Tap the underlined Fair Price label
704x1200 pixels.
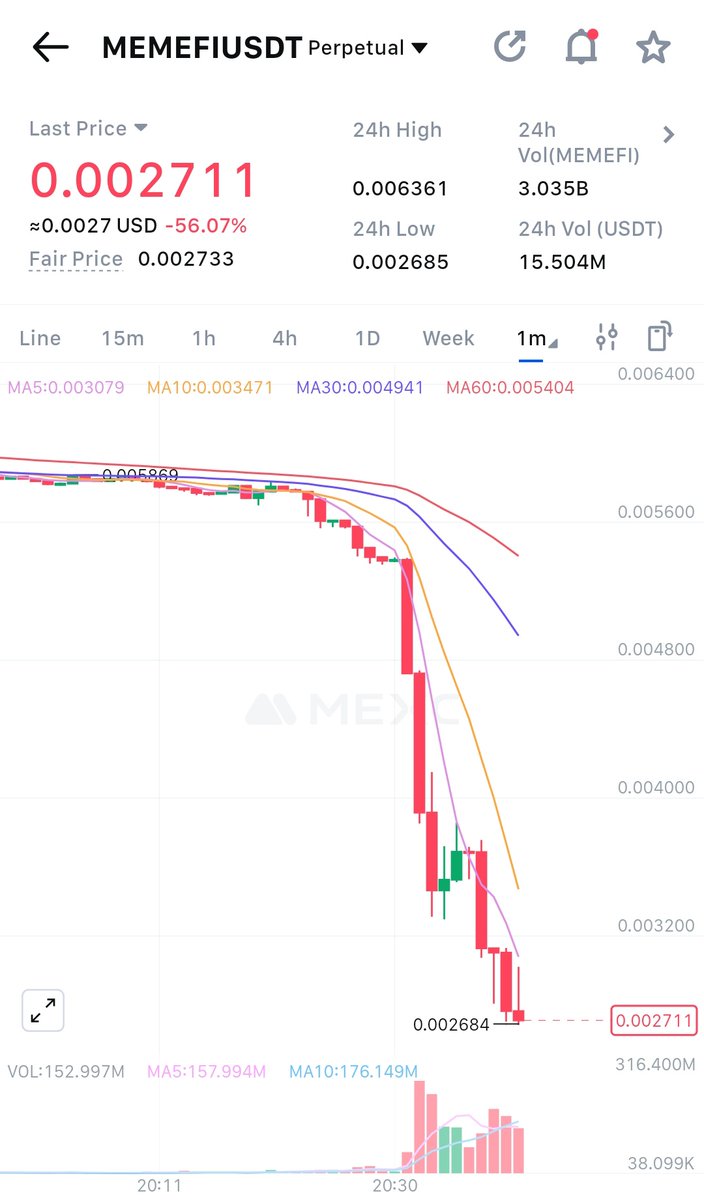pyautogui.click(x=76, y=259)
